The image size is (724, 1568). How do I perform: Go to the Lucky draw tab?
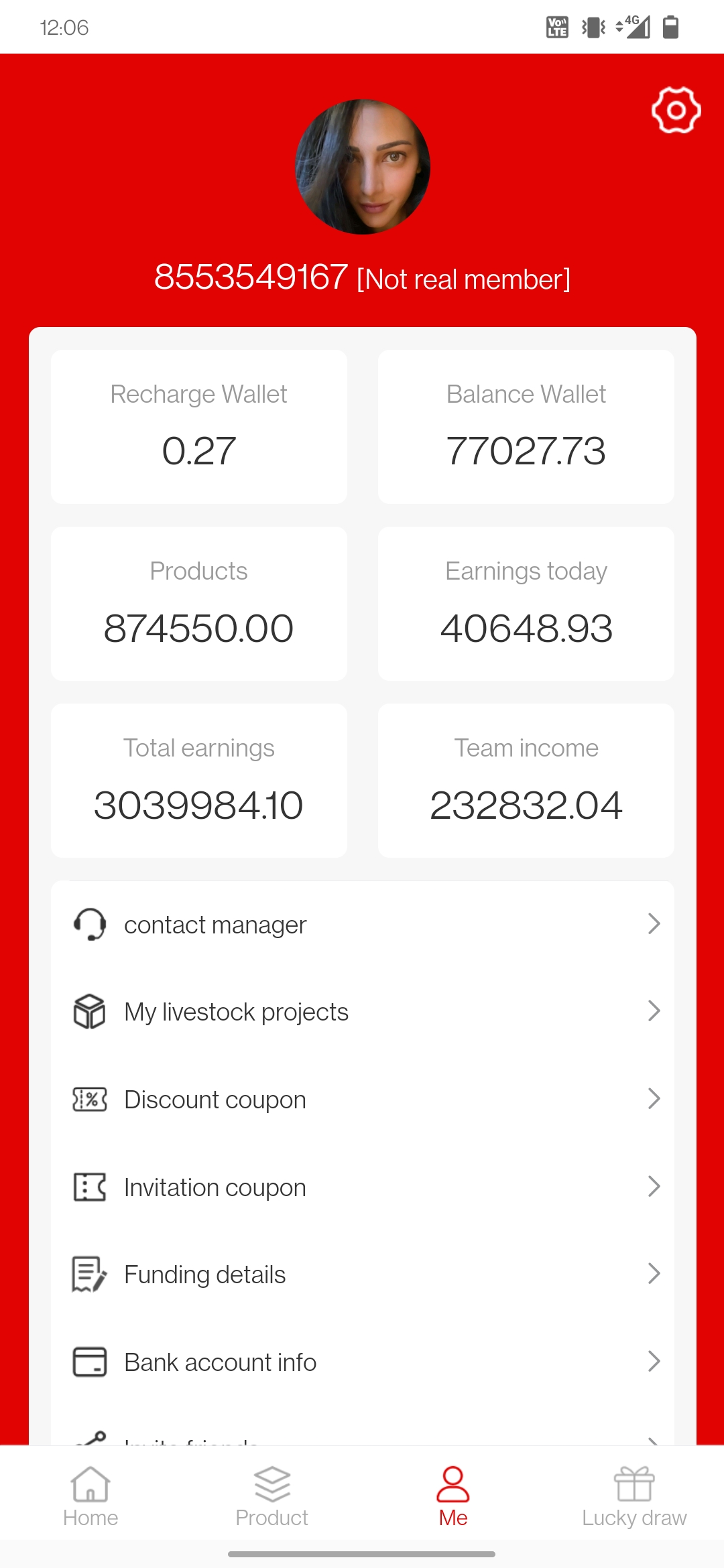pos(633,1496)
